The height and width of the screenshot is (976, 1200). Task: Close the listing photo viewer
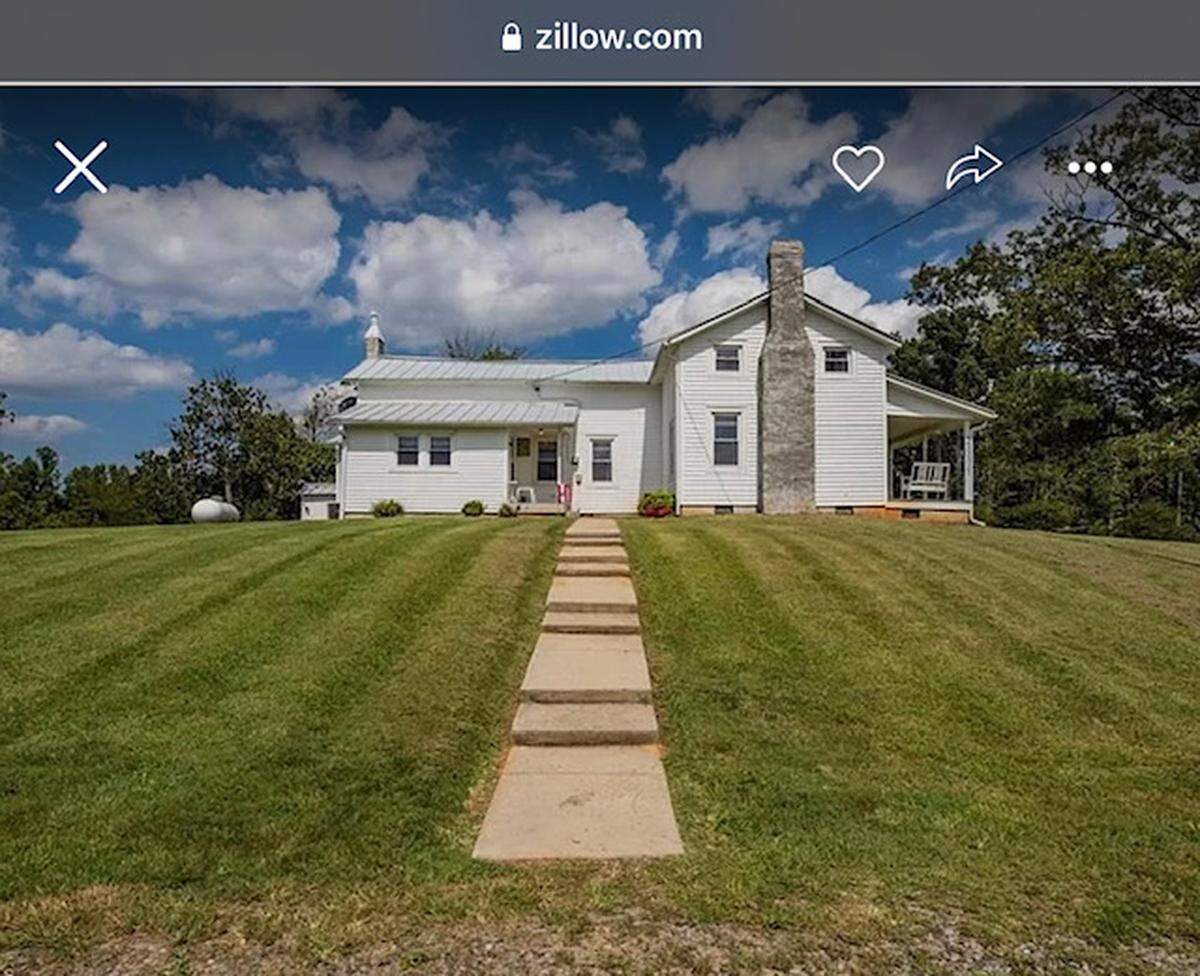click(x=81, y=167)
